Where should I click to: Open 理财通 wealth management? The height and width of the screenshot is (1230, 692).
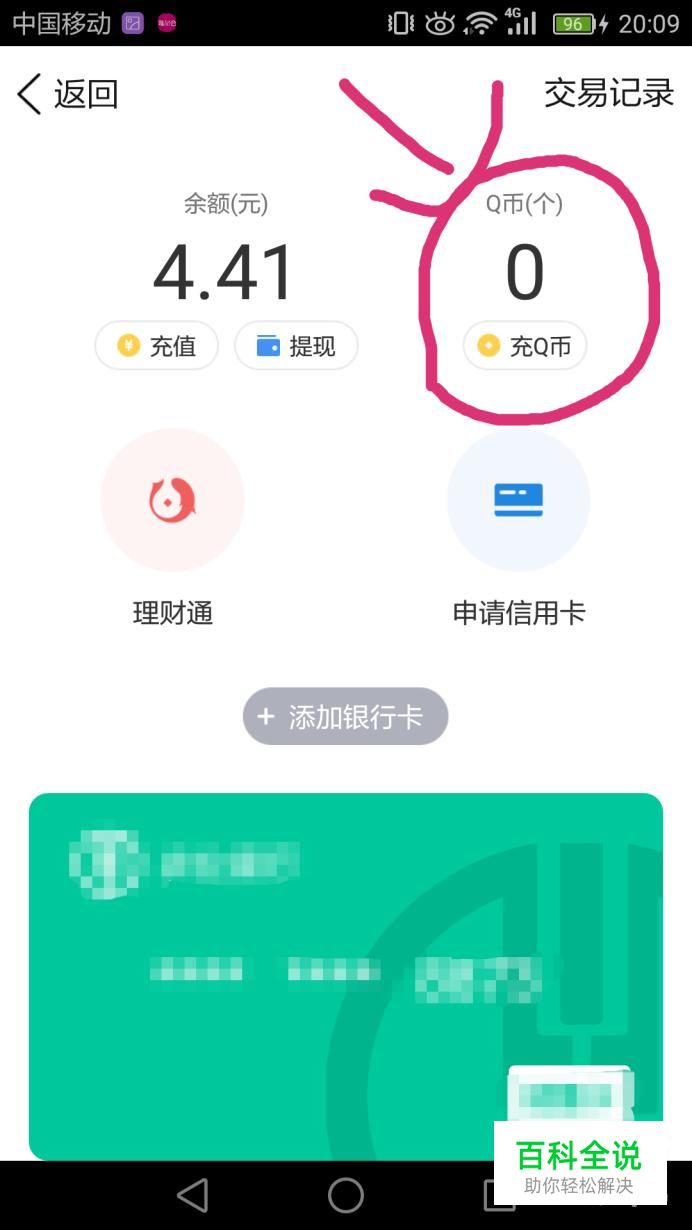(173, 527)
